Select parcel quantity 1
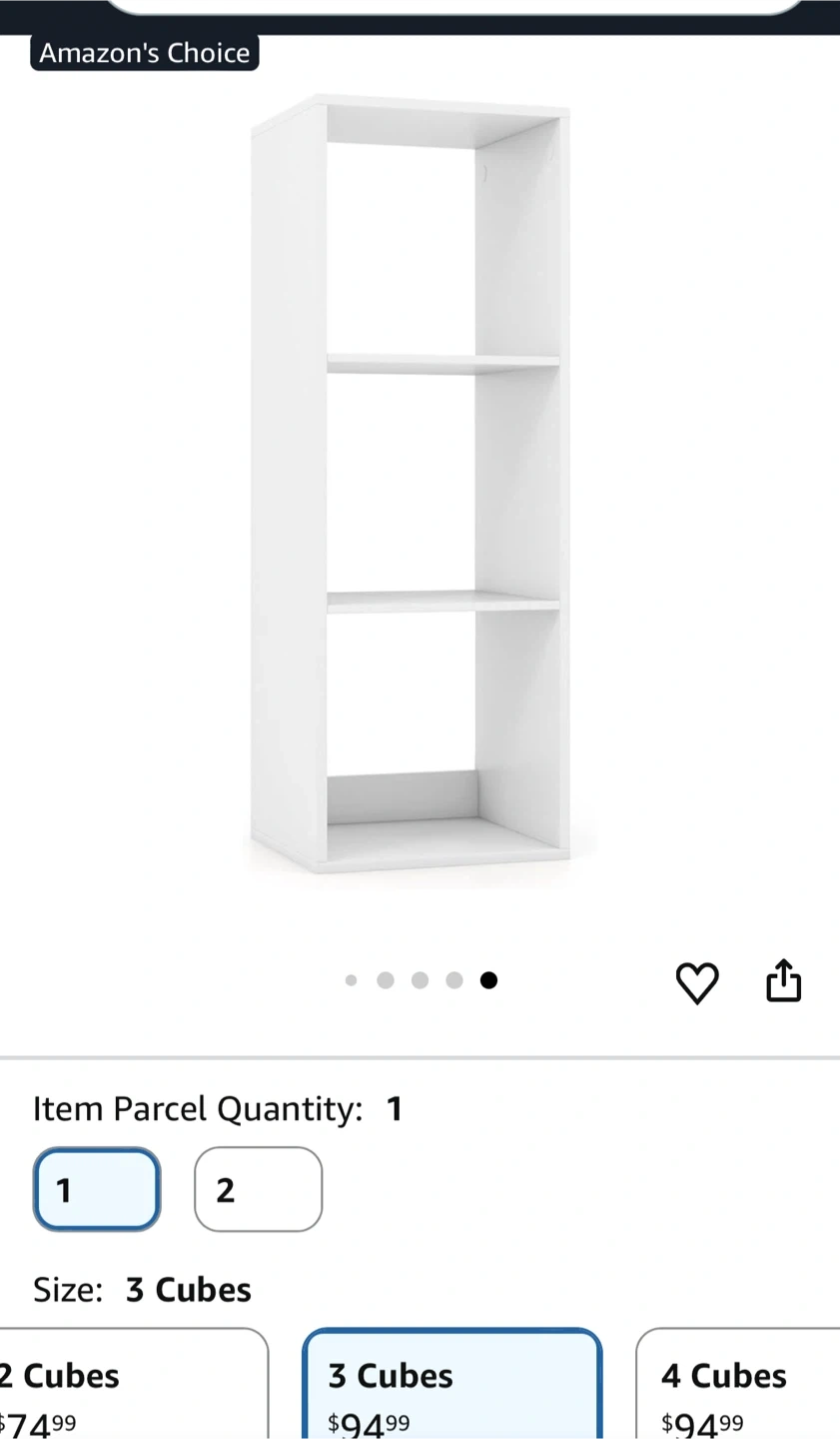This screenshot has width=840, height=1439. (x=97, y=1189)
